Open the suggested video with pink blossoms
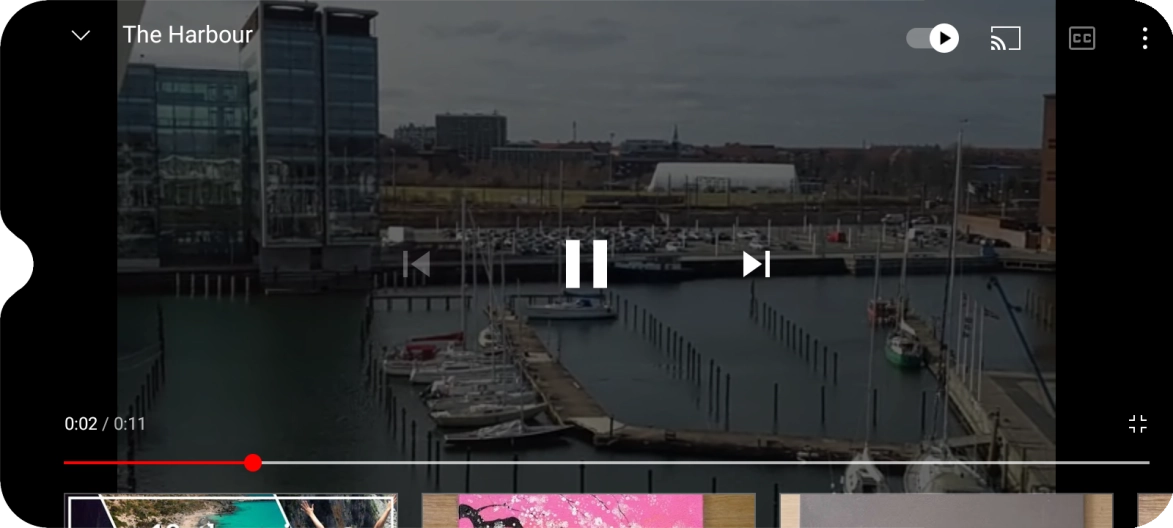This screenshot has width=1173, height=528. [588, 511]
